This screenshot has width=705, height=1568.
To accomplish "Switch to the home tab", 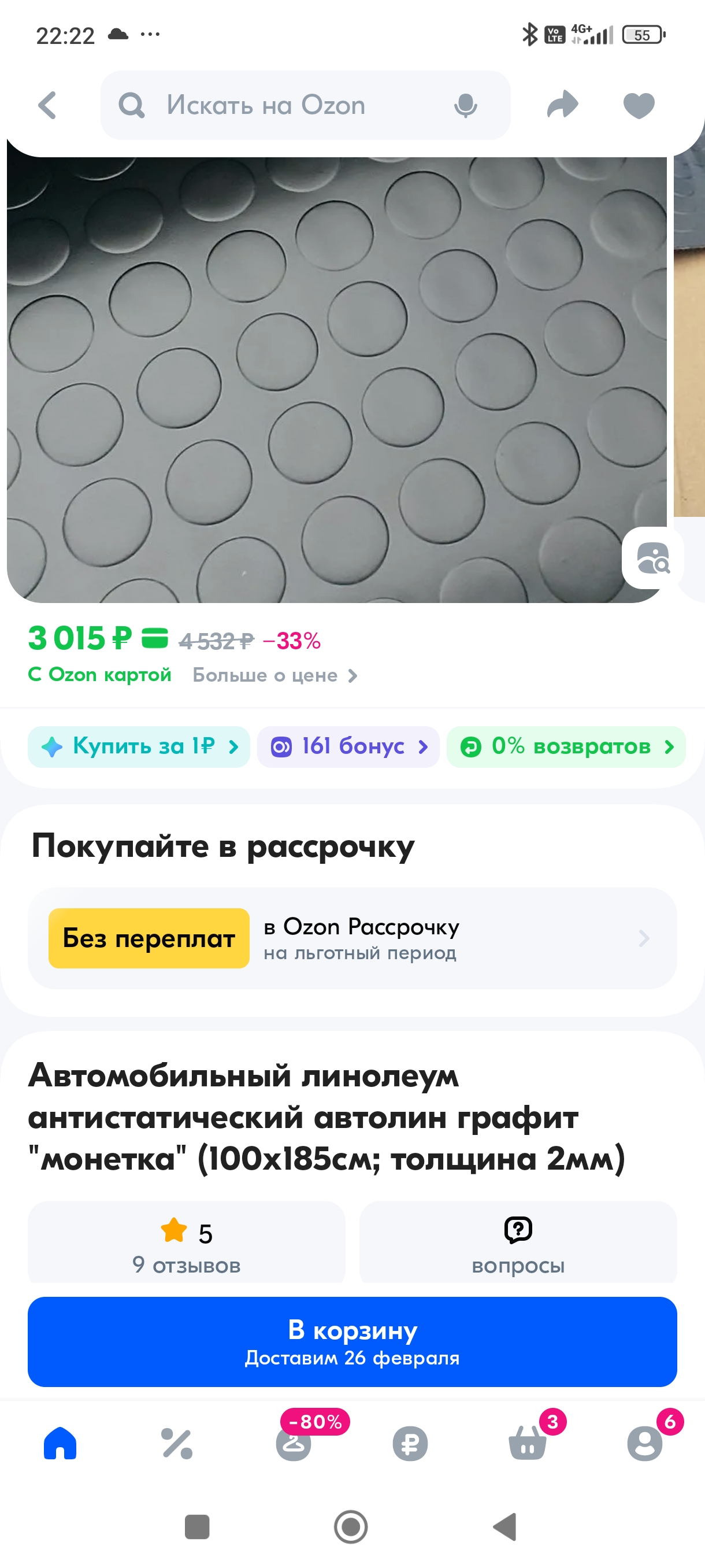I will point(60,1443).
